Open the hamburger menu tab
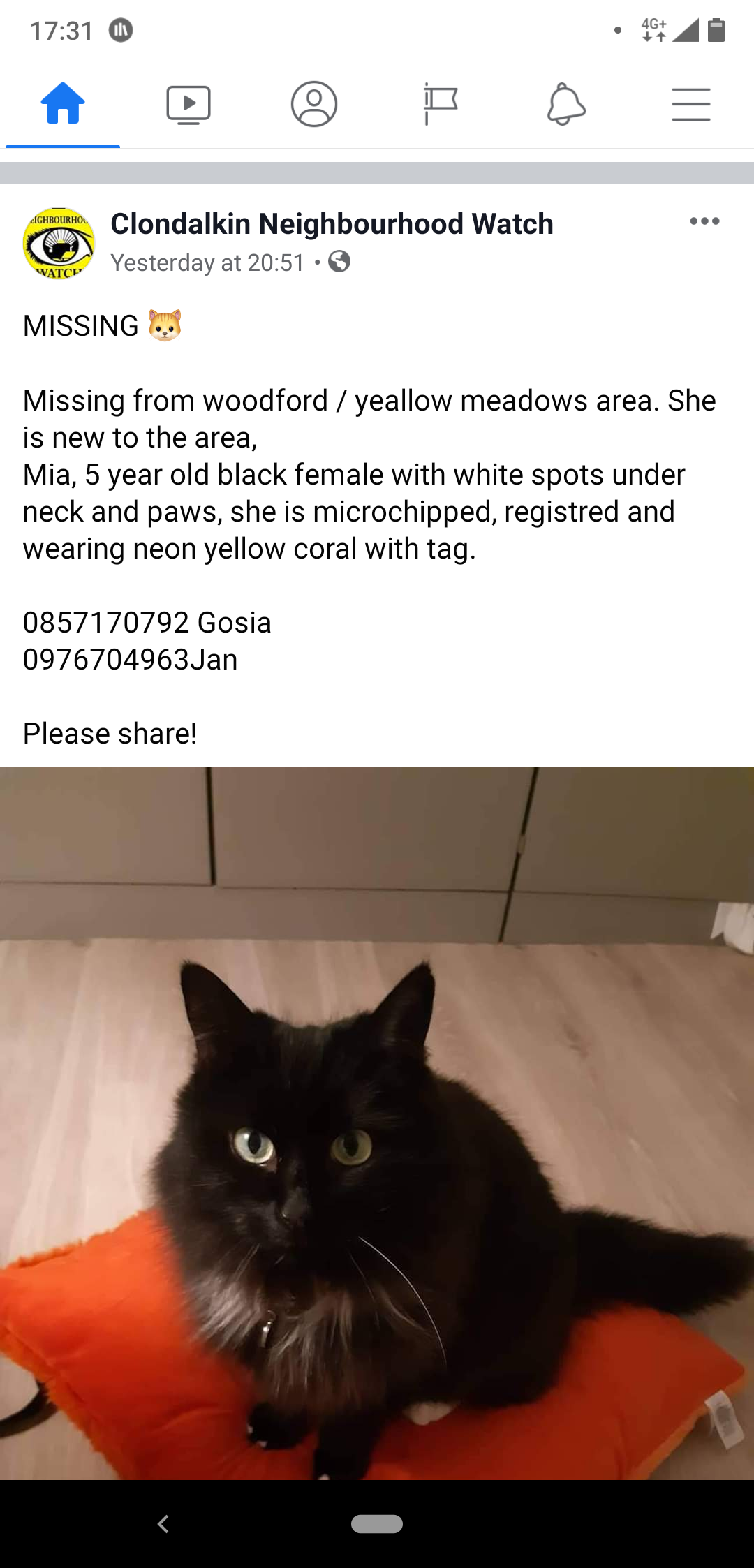 [691, 105]
